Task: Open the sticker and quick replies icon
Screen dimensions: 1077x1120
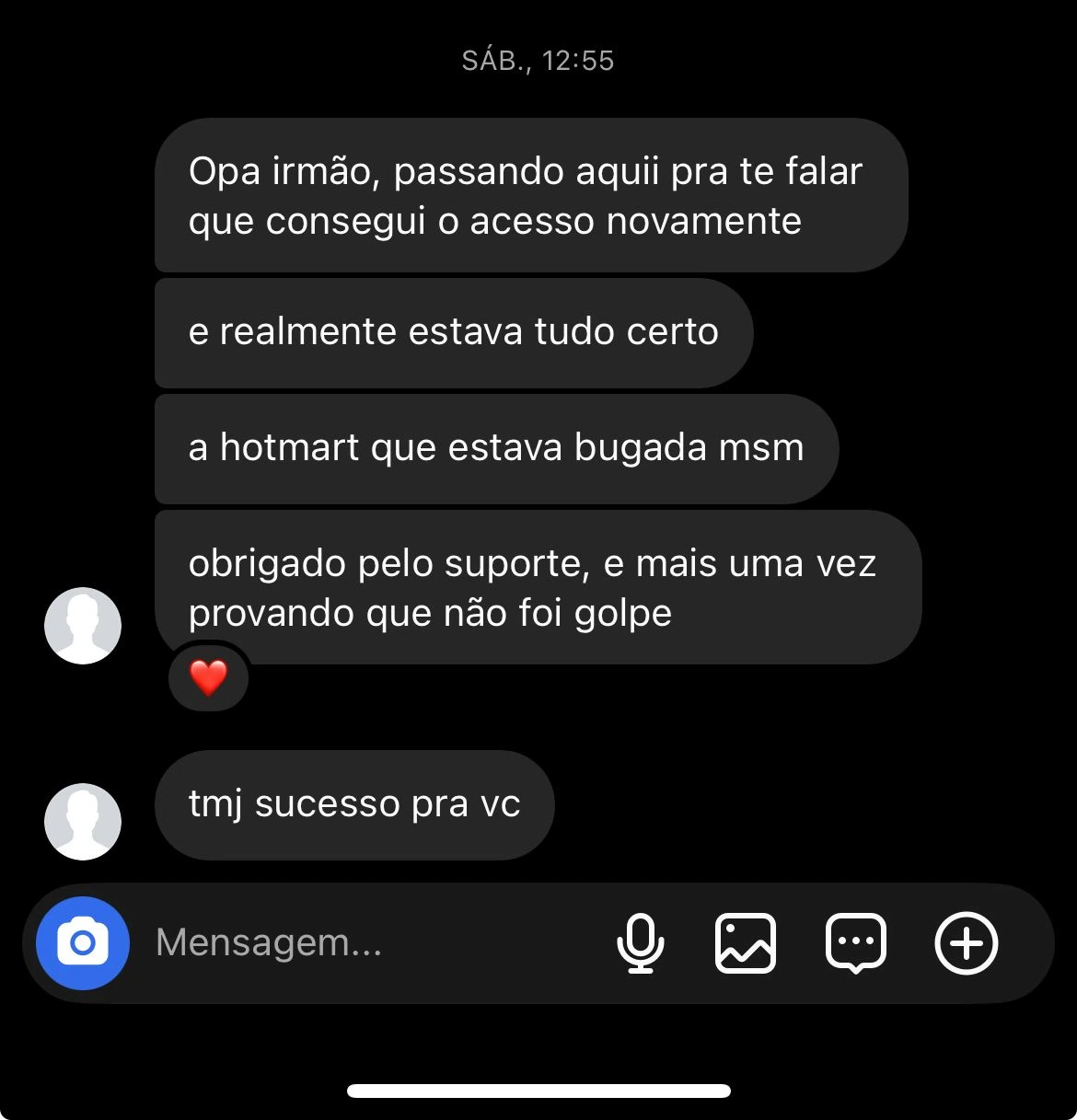Action: pyautogui.click(x=856, y=943)
